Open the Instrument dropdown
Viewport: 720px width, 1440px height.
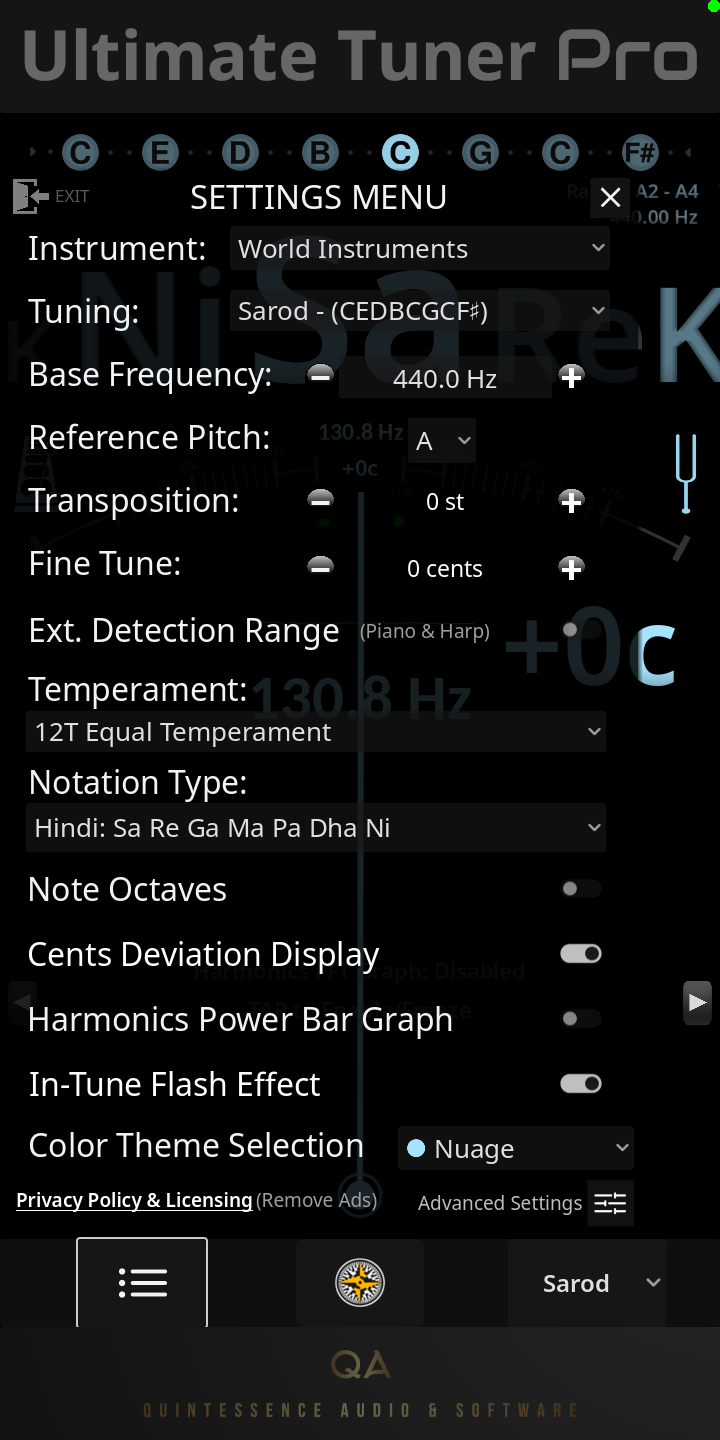(420, 248)
